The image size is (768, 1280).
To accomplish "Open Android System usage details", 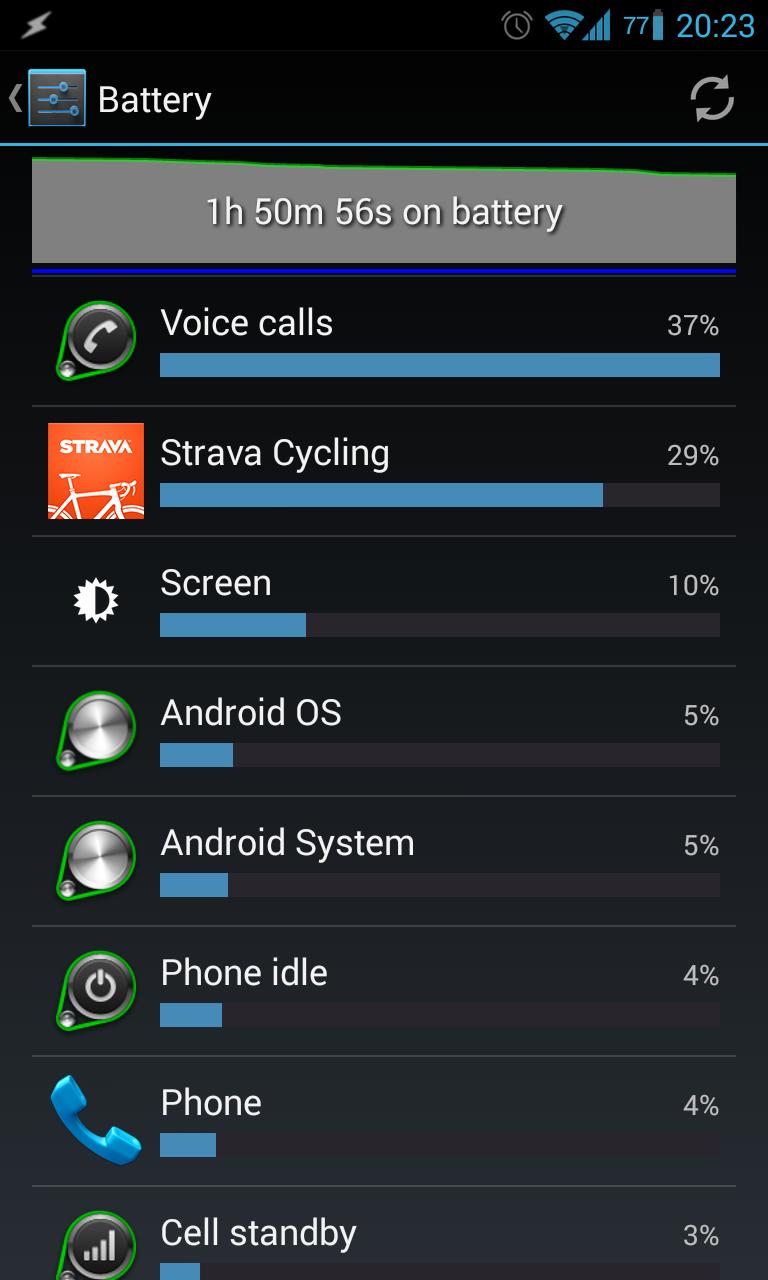I will 384,862.
